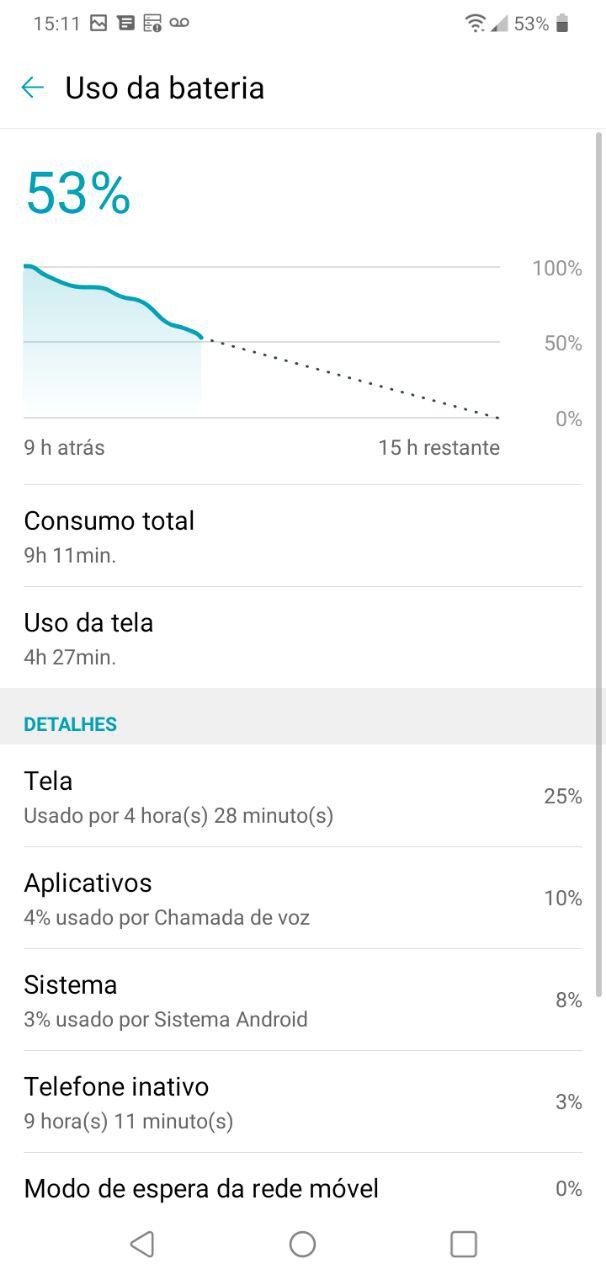Image resolution: width=606 pixels, height=1280 pixels.
Task: Open the Aplicativos battery usage row
Action: coord(300,899)
